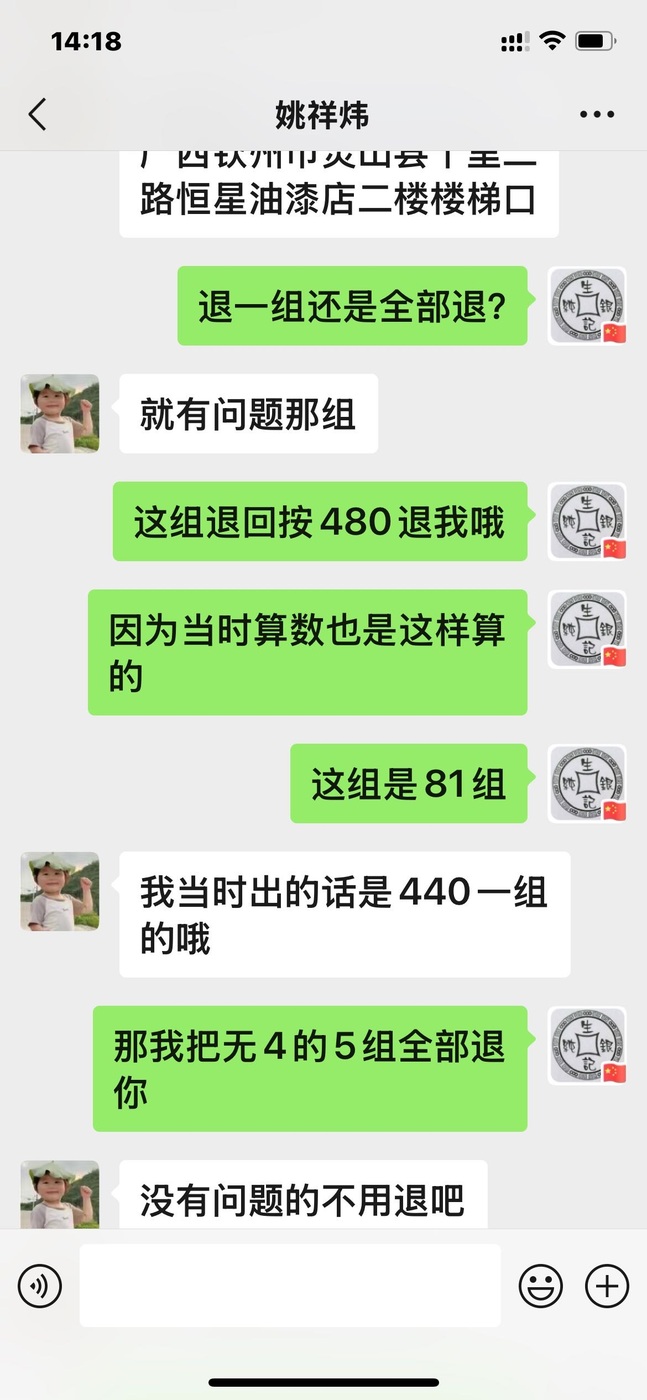
Task: Open my avatar beside 这组是 81 组
Action: point(588,784)
